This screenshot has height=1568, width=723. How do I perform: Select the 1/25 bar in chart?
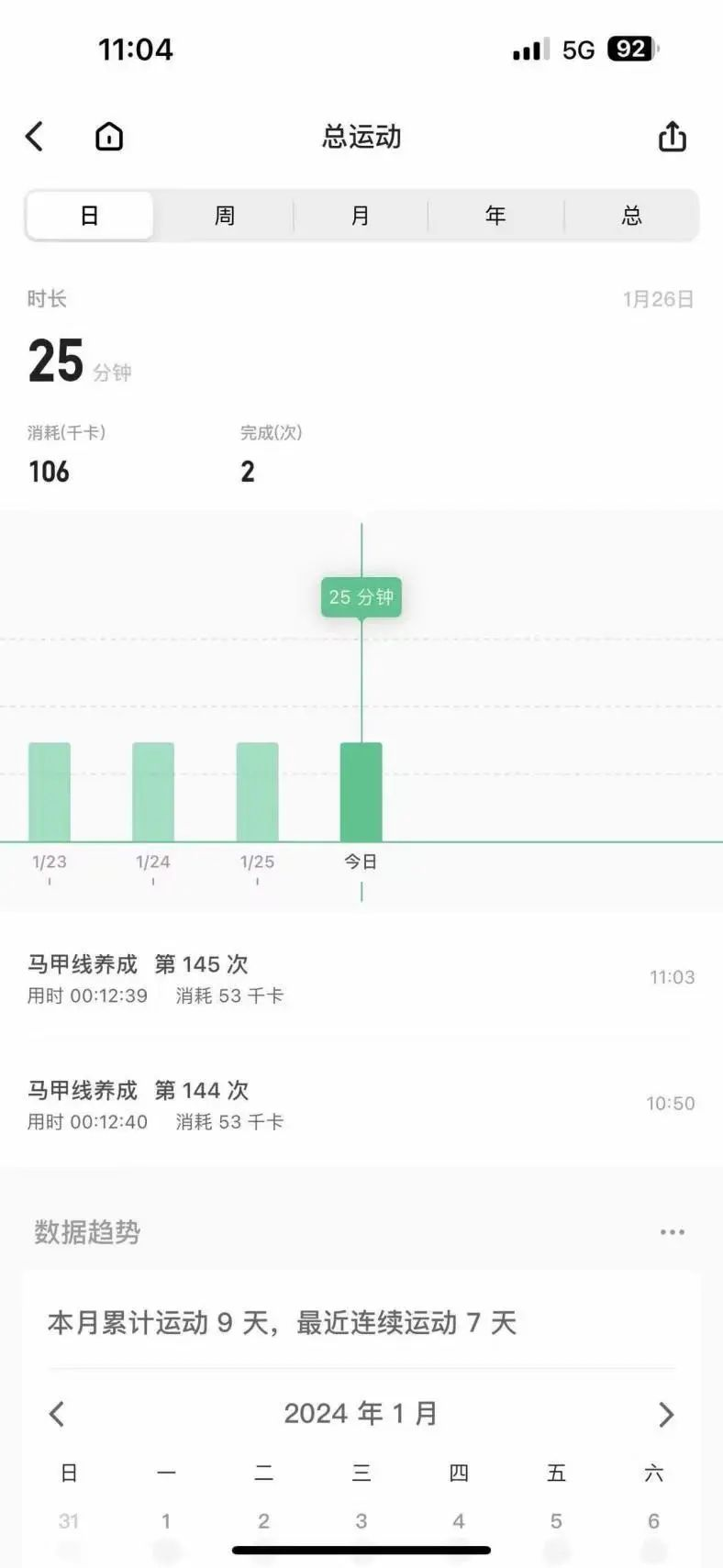click(x=257, y=791)
